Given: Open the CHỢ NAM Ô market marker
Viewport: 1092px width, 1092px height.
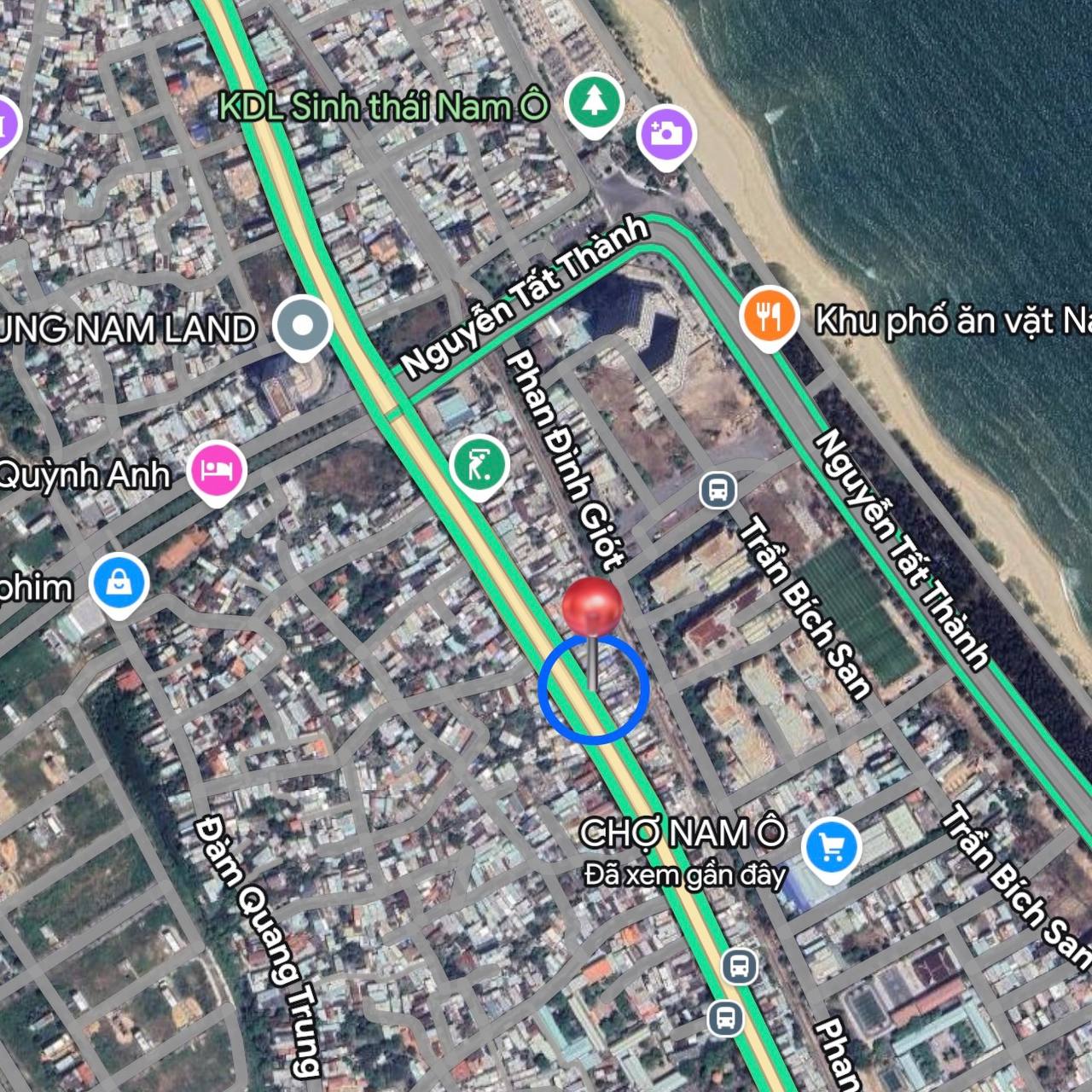Looking at the screenshot, I should (x=832, y=846).
